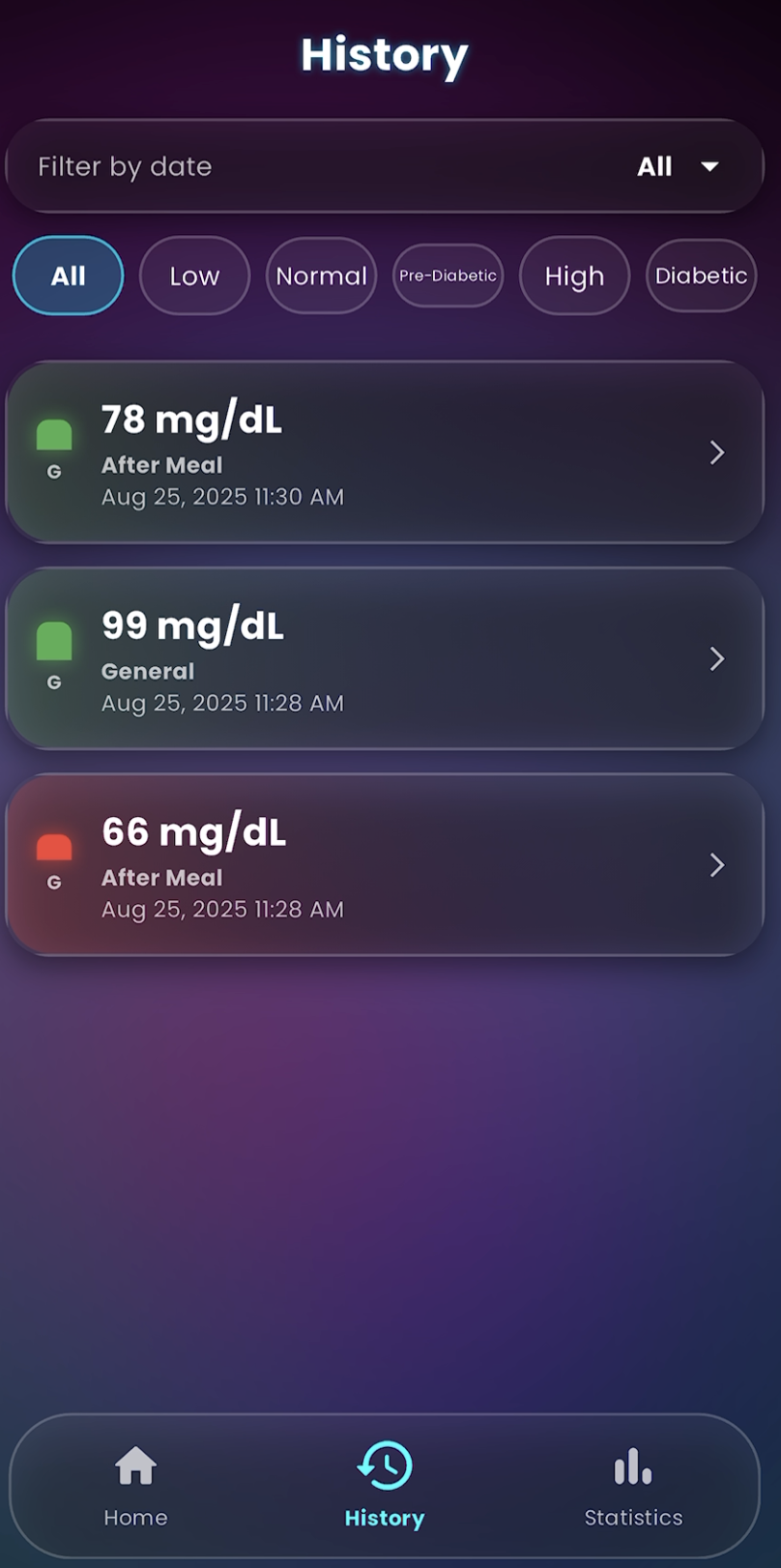Viewport: 781px width, 1568px height.
Task: Choose the High filter chip
Action: tap(574, 276)
